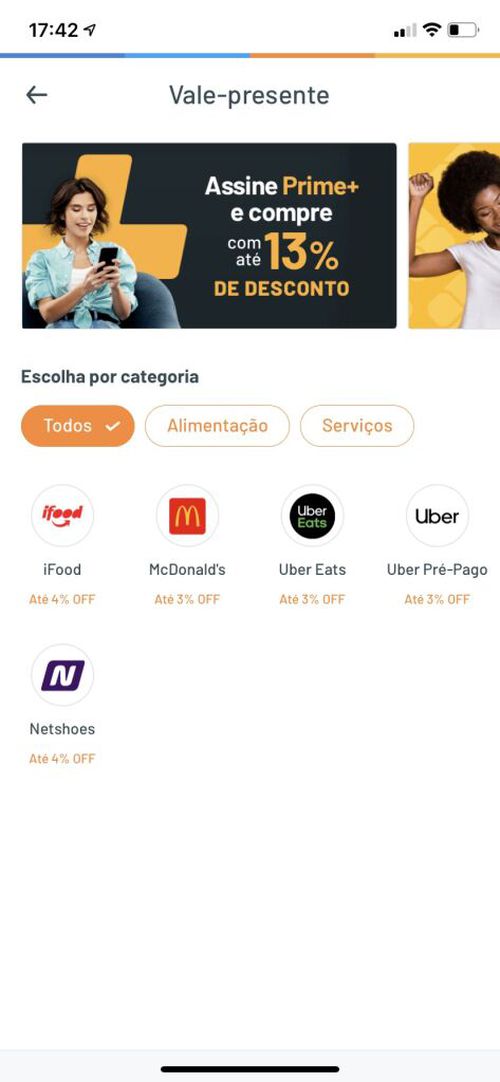Open the Netshoes gift card

62,705
